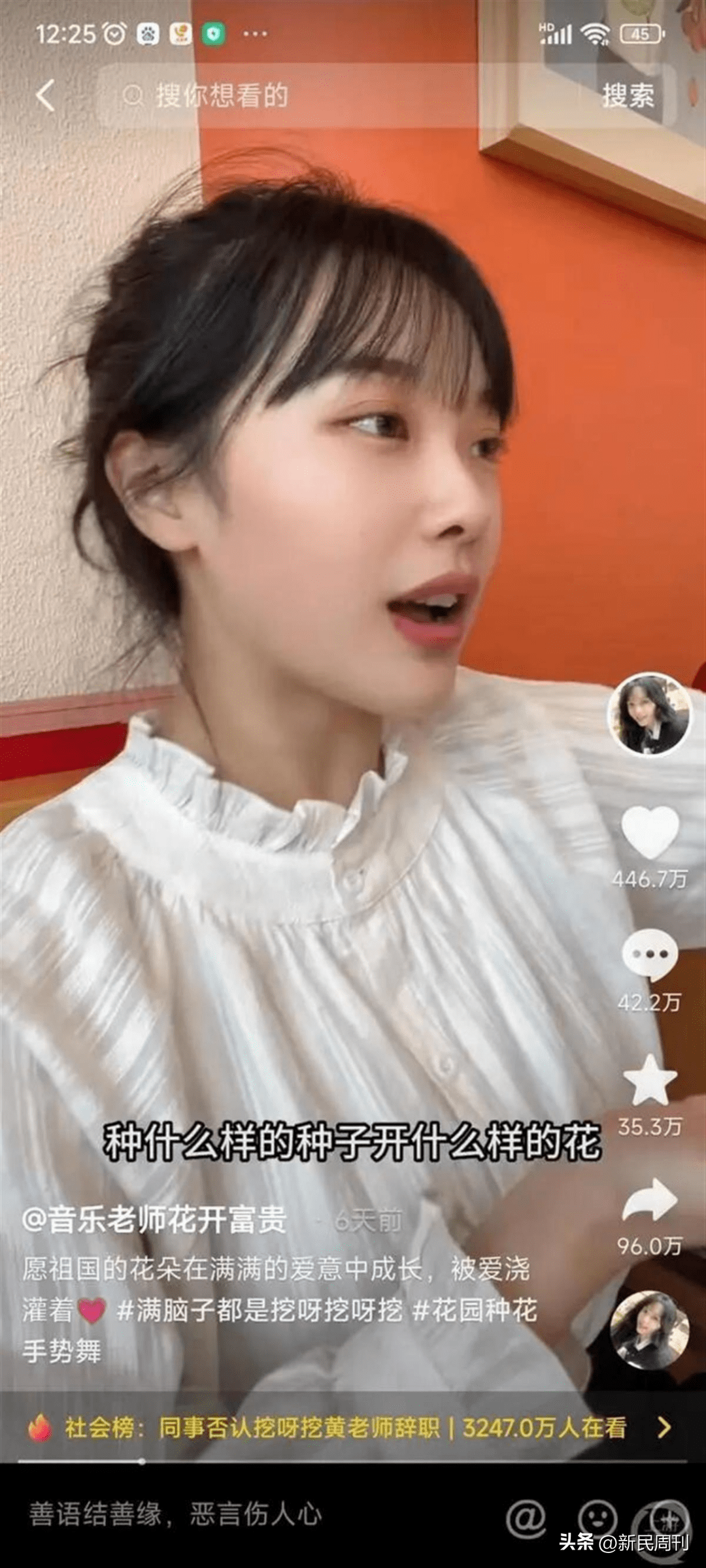Screen dimensions: 706x1568
Task: Like the video with the heart icon
Action: pyautogui.click(x=649, y=832)
